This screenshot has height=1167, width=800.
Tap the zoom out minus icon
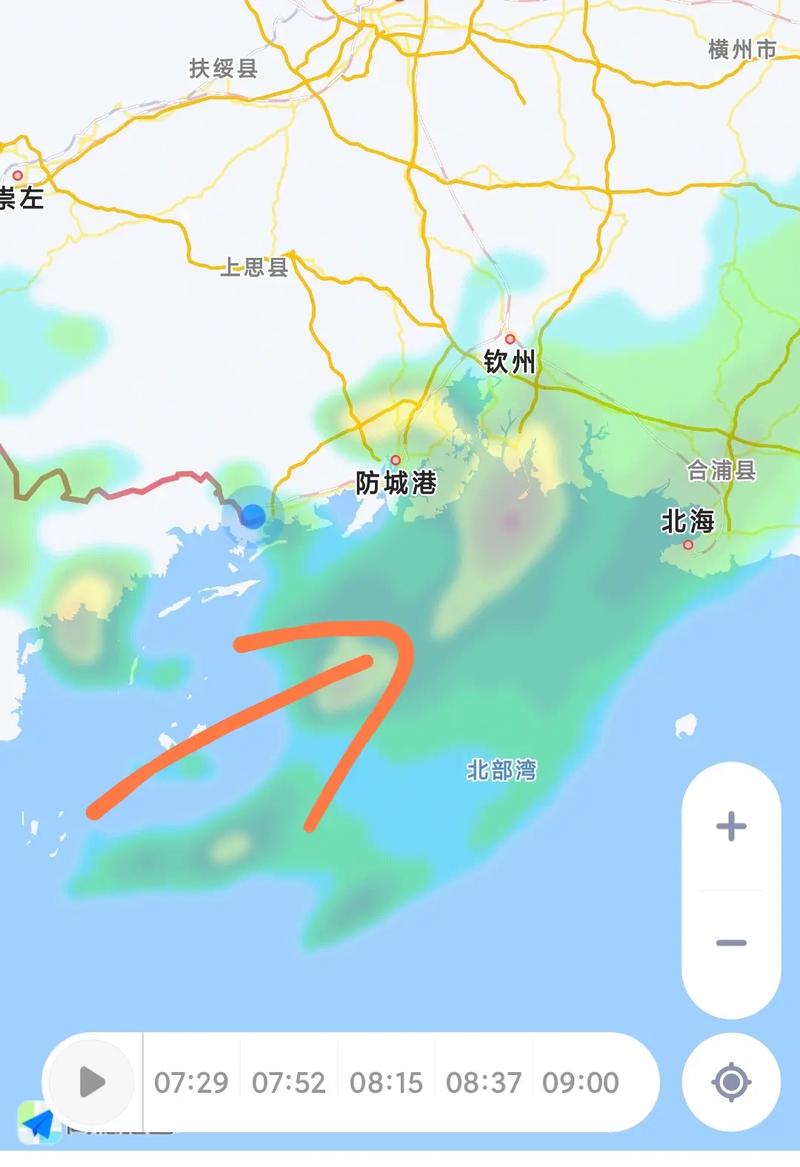729,941
